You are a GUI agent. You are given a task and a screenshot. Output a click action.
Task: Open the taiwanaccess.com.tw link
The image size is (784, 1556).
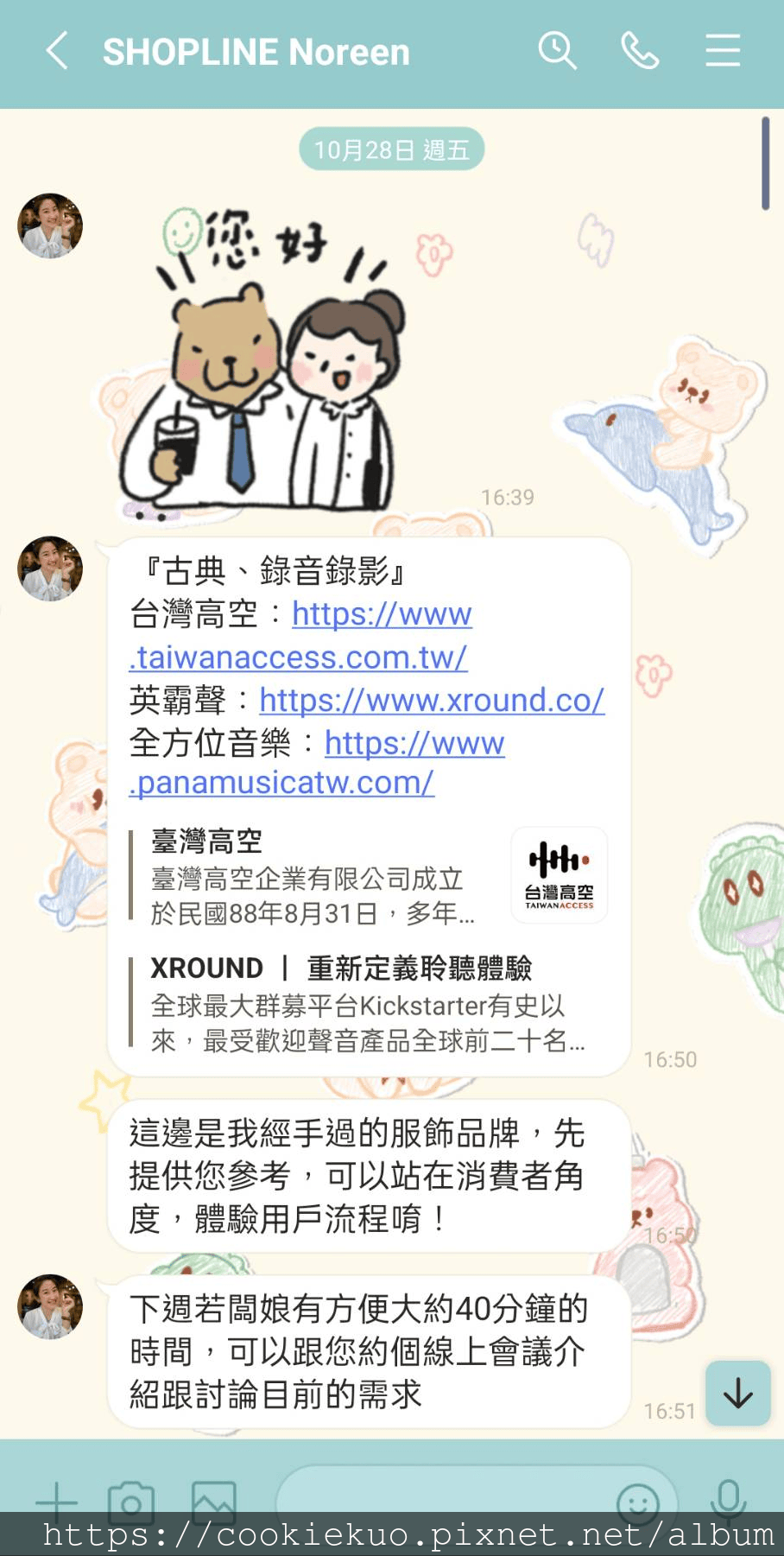click(x=298, y=657)
